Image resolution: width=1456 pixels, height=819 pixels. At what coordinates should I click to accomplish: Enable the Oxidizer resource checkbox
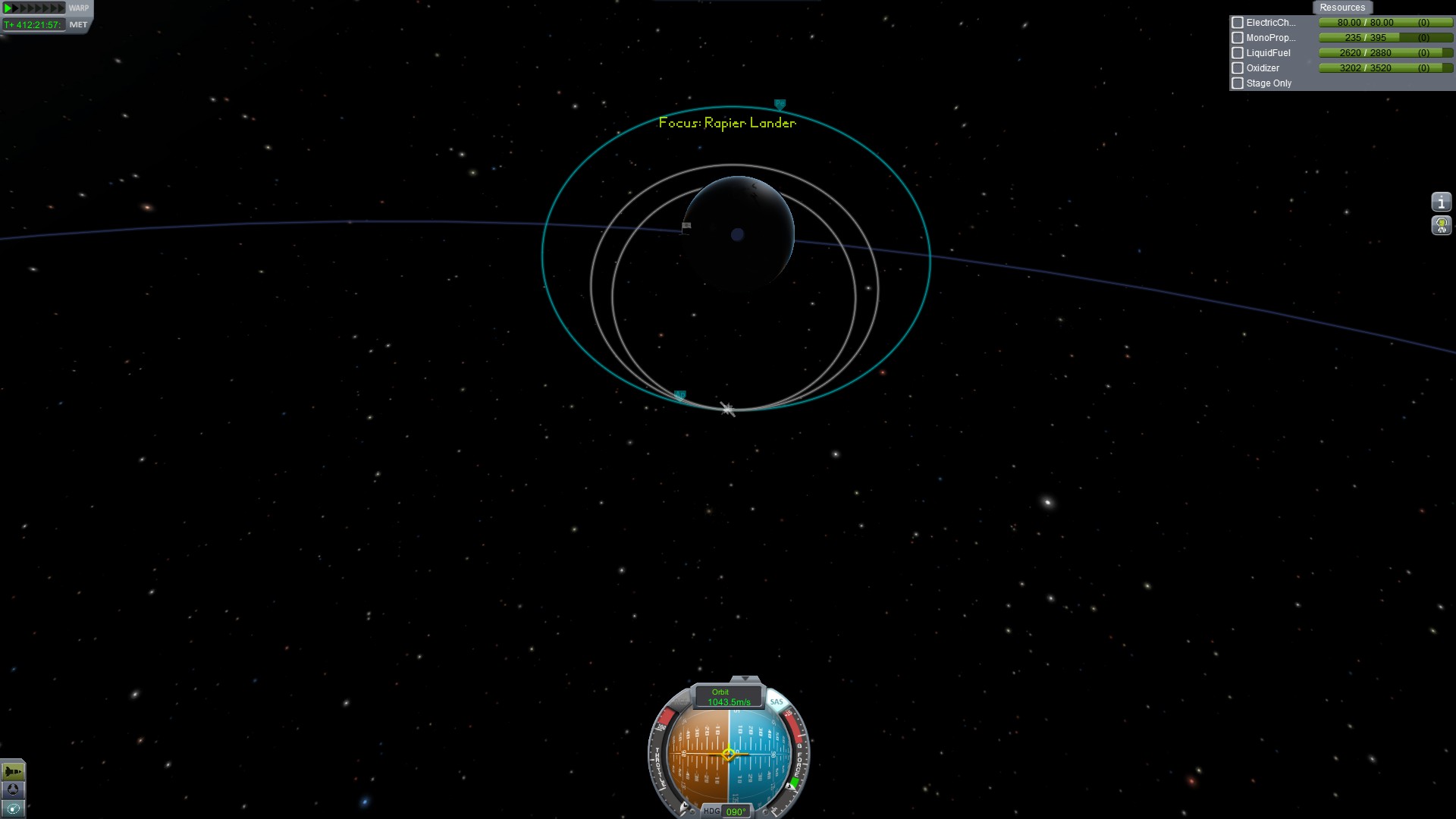point(1238,68)
